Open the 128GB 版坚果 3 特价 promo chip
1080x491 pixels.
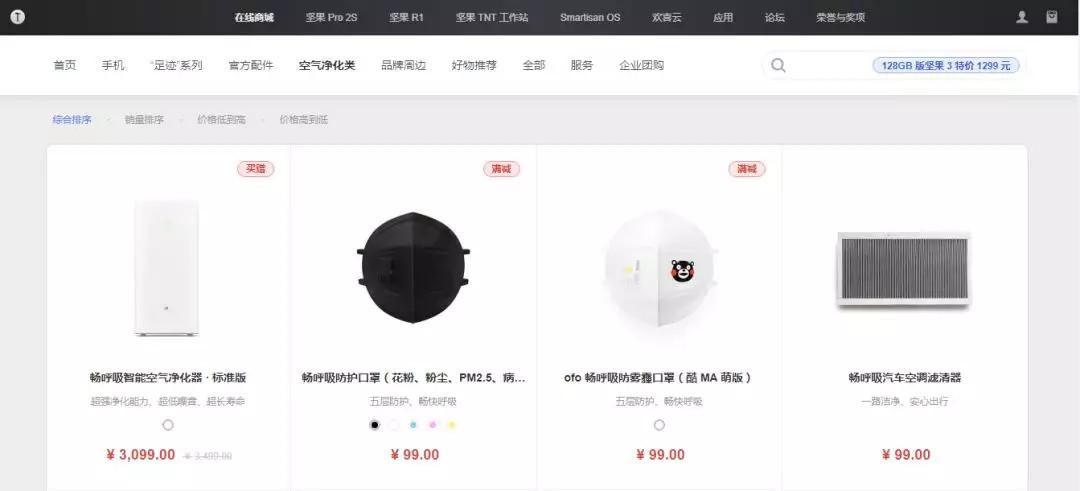(x=945, y=66)
